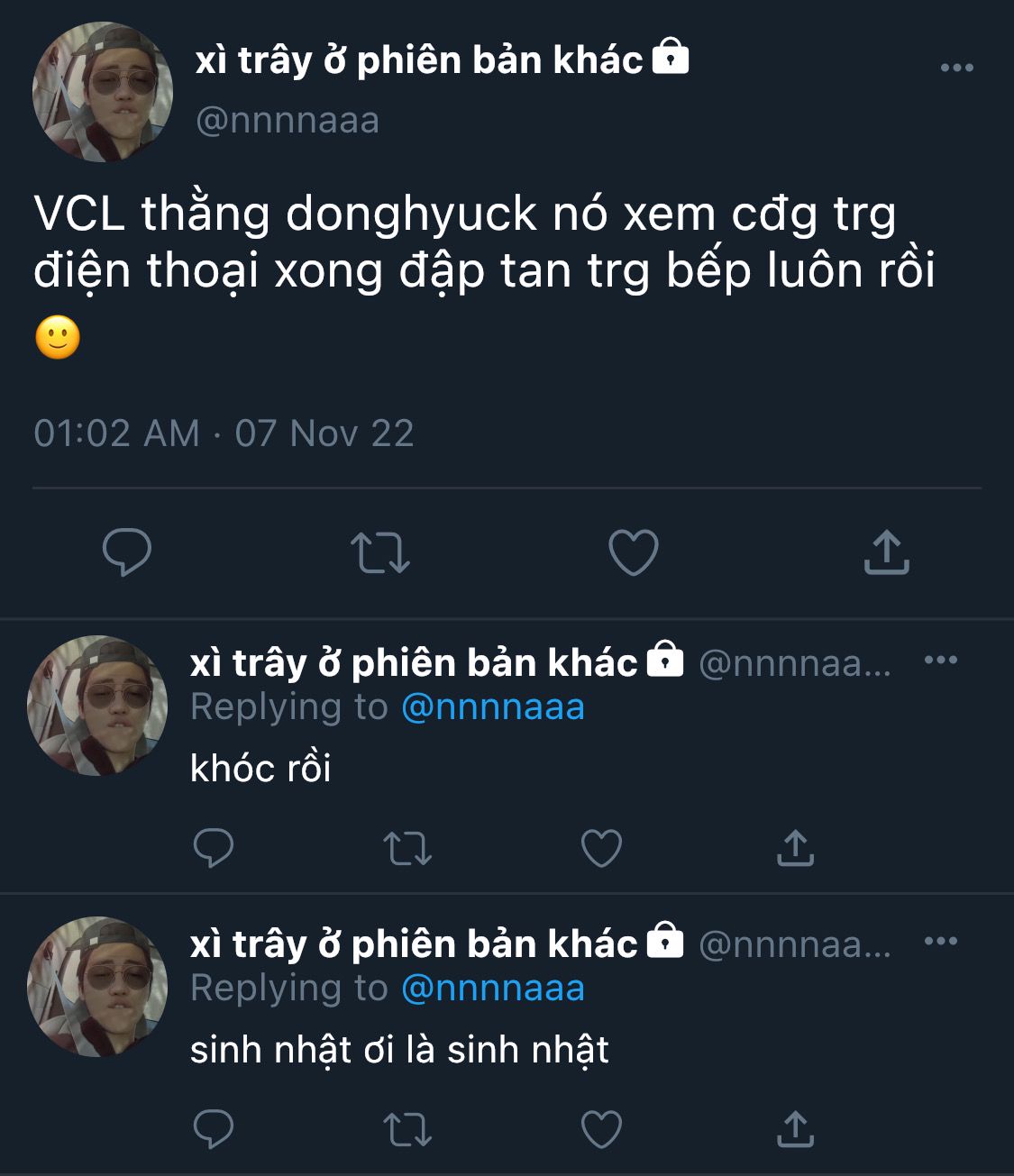Like the "sinh nhật ơi là sinh nhật" reply
This screenshot has width=1014, height=1176.
pyautogui.click(x=601, y=1129)
